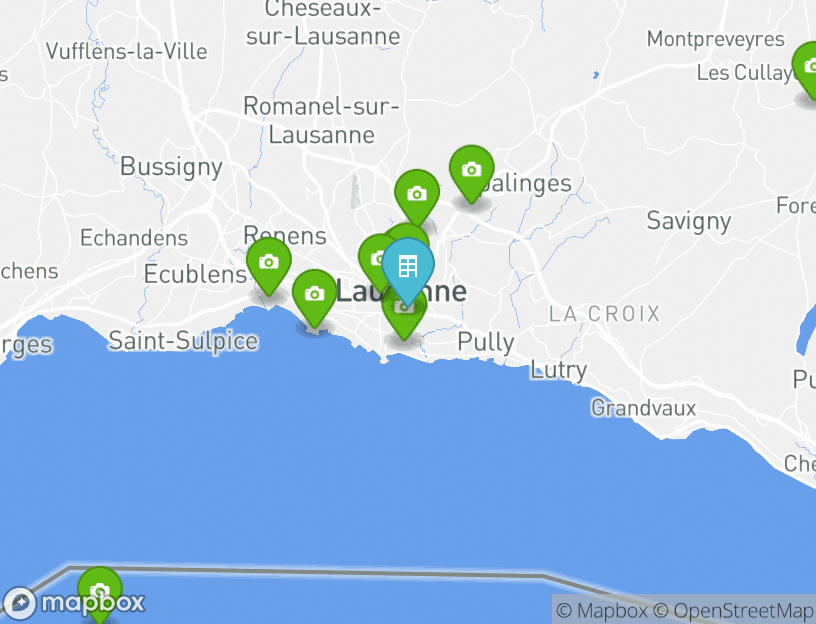The height and width of the screenshot is (624, 816).
Task: Open the camera pin near Les Cullayes
Action: 808,67
